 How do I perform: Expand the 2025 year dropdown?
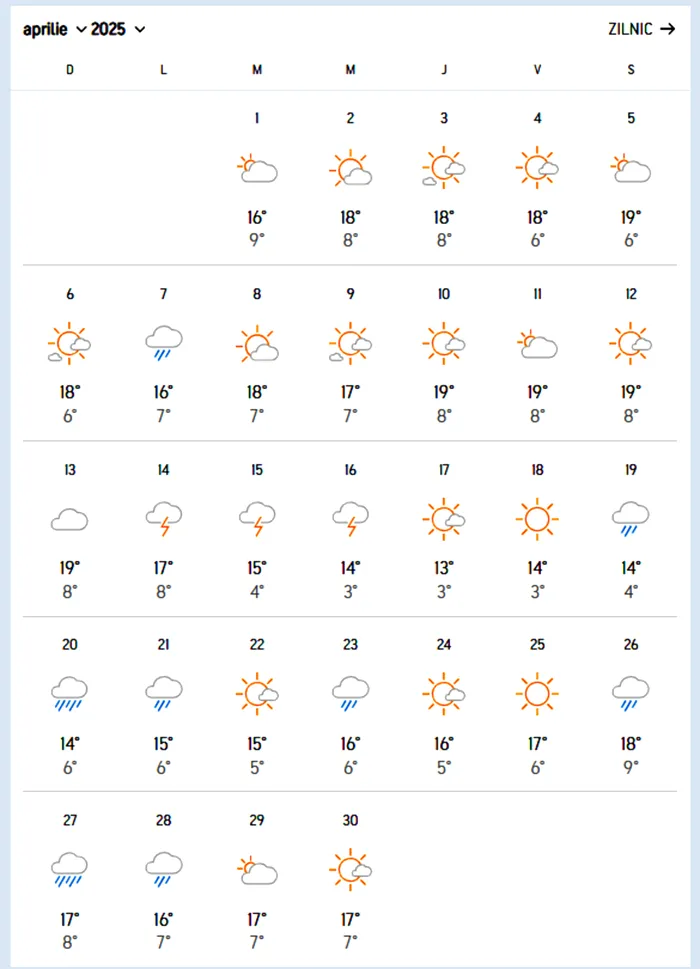pyautogui.click(x=118, y=29)
